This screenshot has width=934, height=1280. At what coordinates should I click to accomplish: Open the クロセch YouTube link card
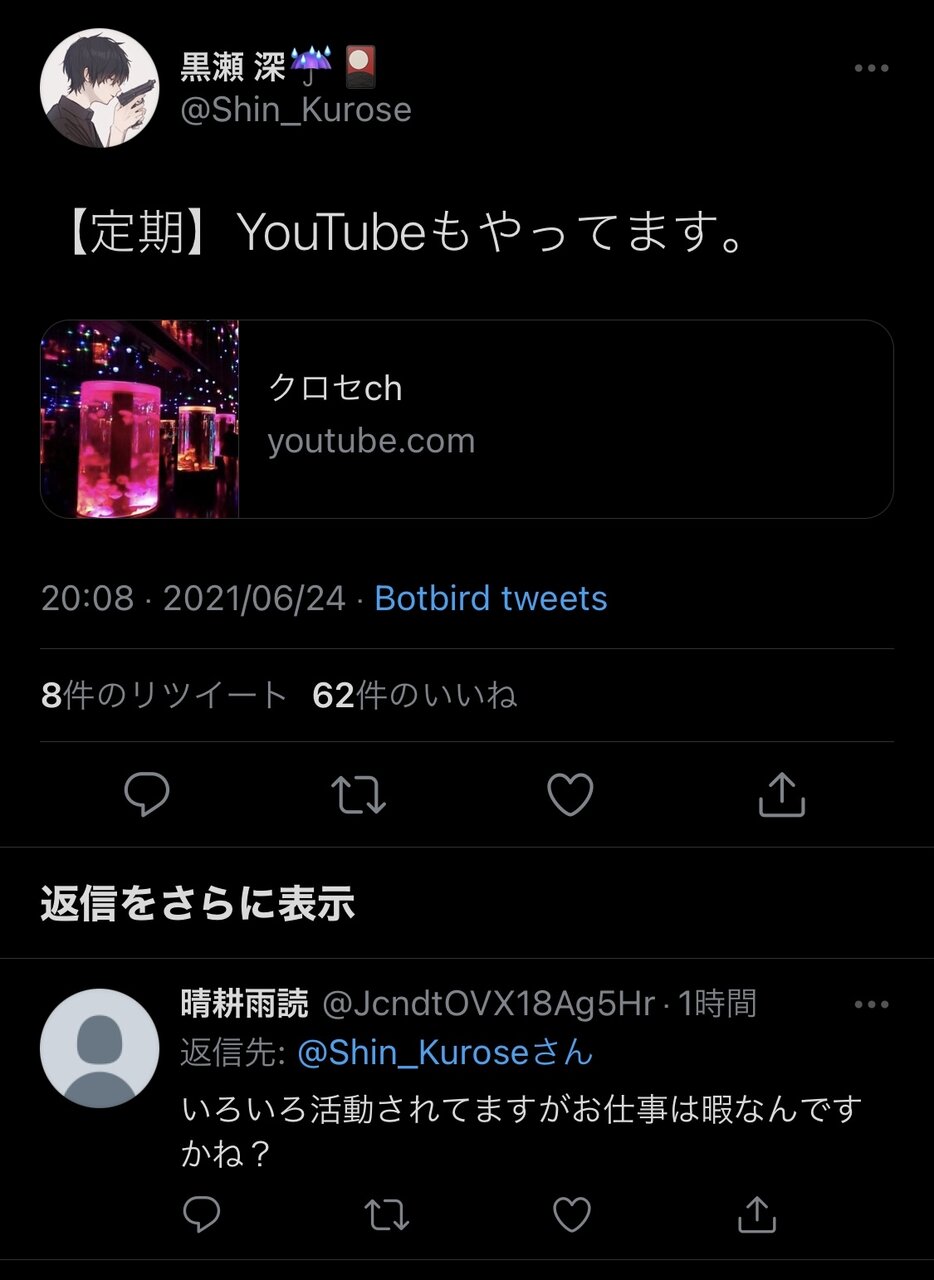(x=466, y=419)
